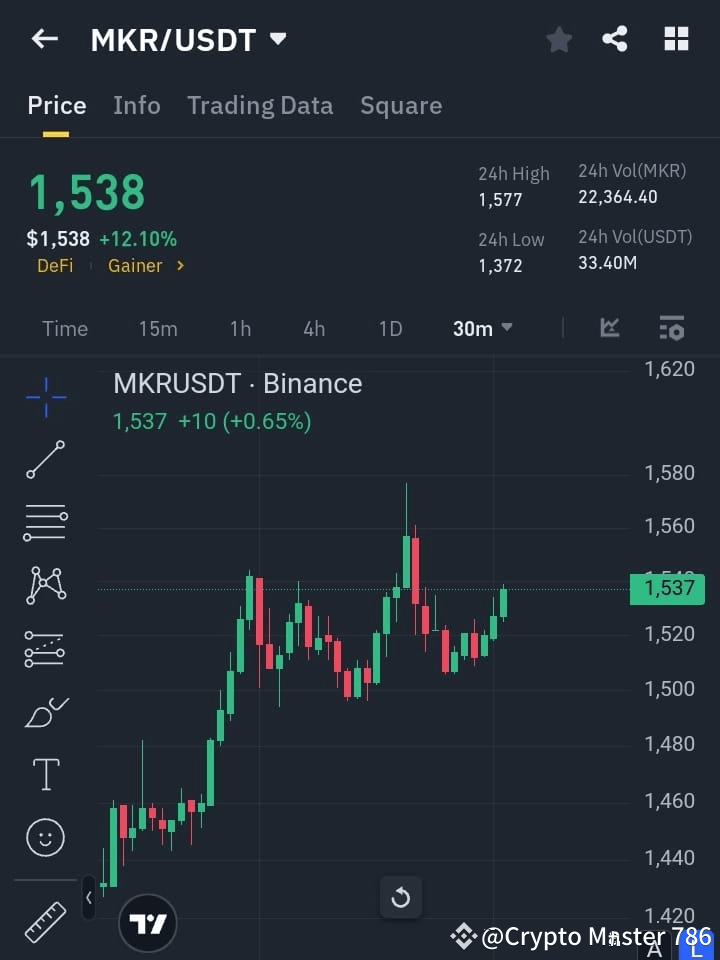Viewport: 720px width, 960px height.
Task: Switch to the Trading Data tab
Action: [260, 105]
